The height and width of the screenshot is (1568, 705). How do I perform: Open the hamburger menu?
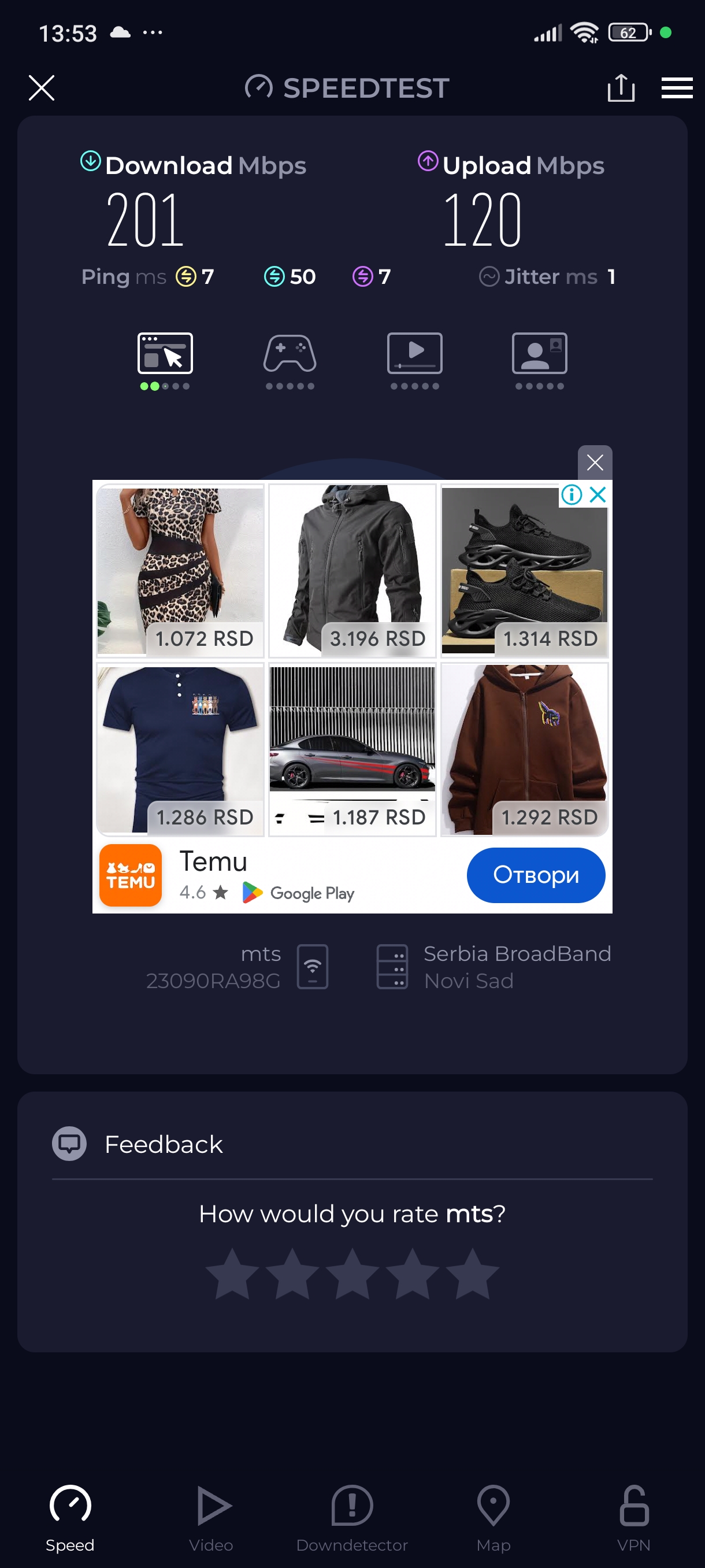point(677,88)
